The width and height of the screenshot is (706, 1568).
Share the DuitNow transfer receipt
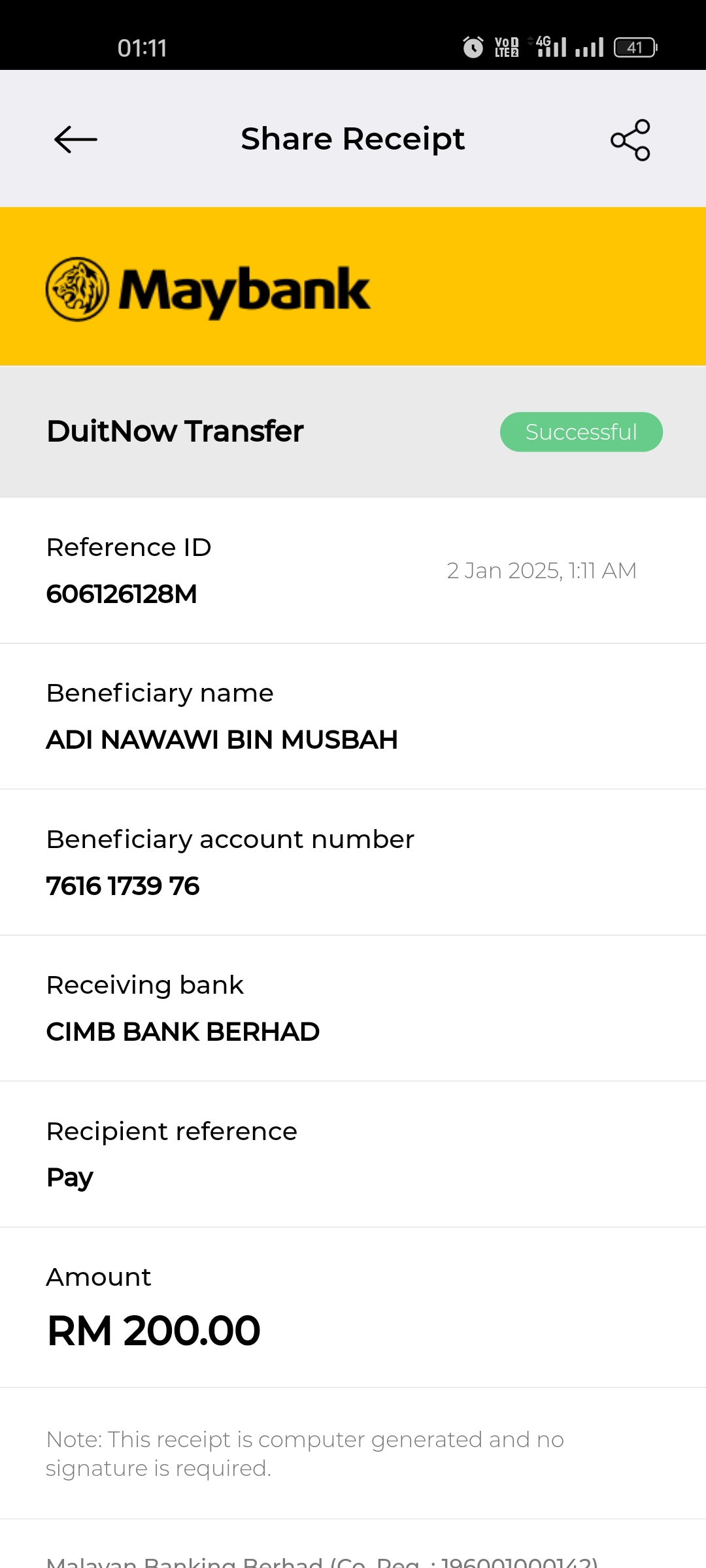click(630, 140)
